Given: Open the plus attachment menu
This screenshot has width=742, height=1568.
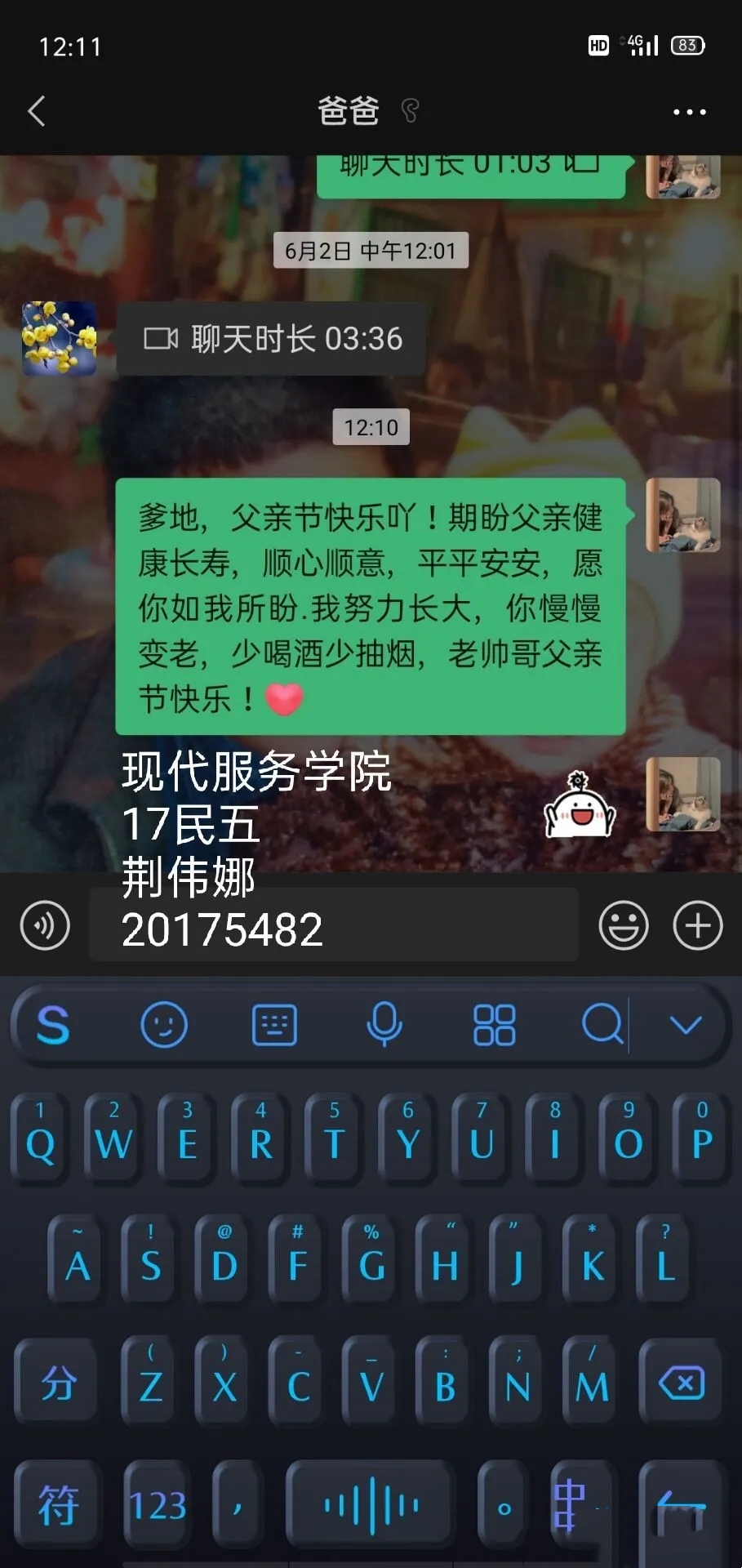Looking at the screenshot, I should pos(697,925).
